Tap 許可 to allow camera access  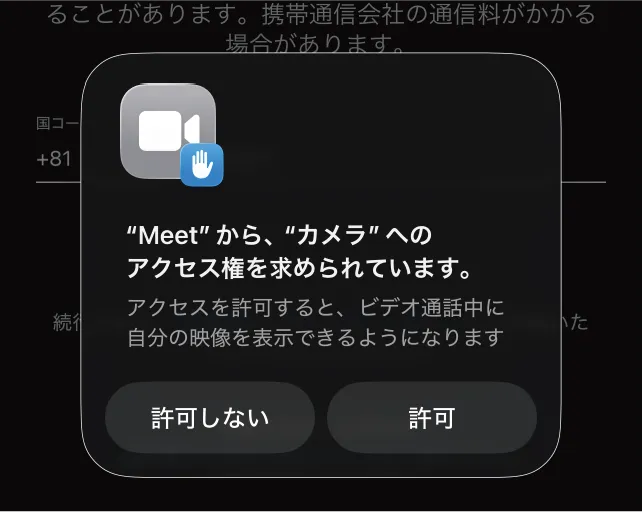pyautogui.click(x=432, y=418)
